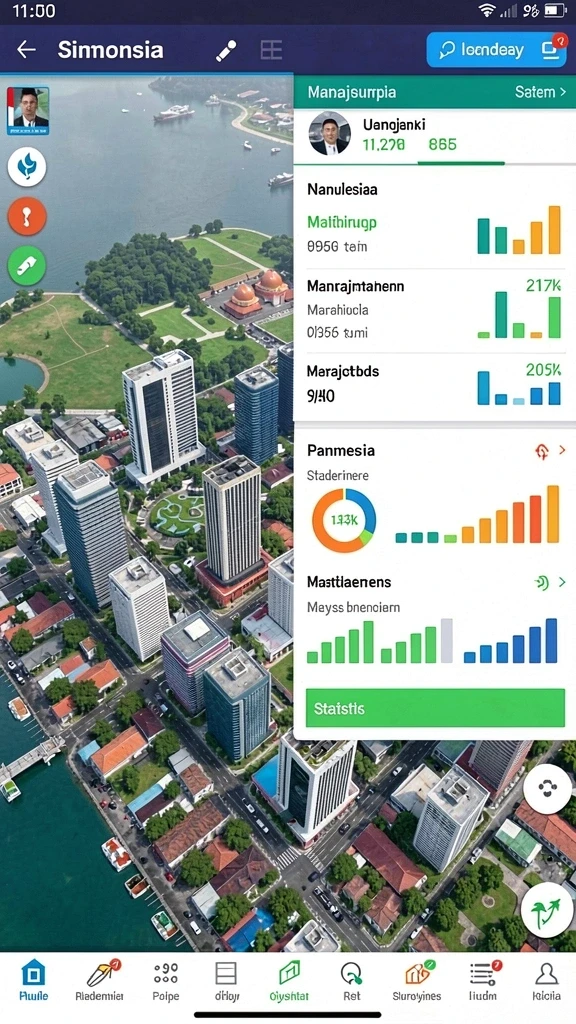Tap the green Statistis button
Screen dimensions: 576x1024
pyautogui.click(x=435, y=709)
